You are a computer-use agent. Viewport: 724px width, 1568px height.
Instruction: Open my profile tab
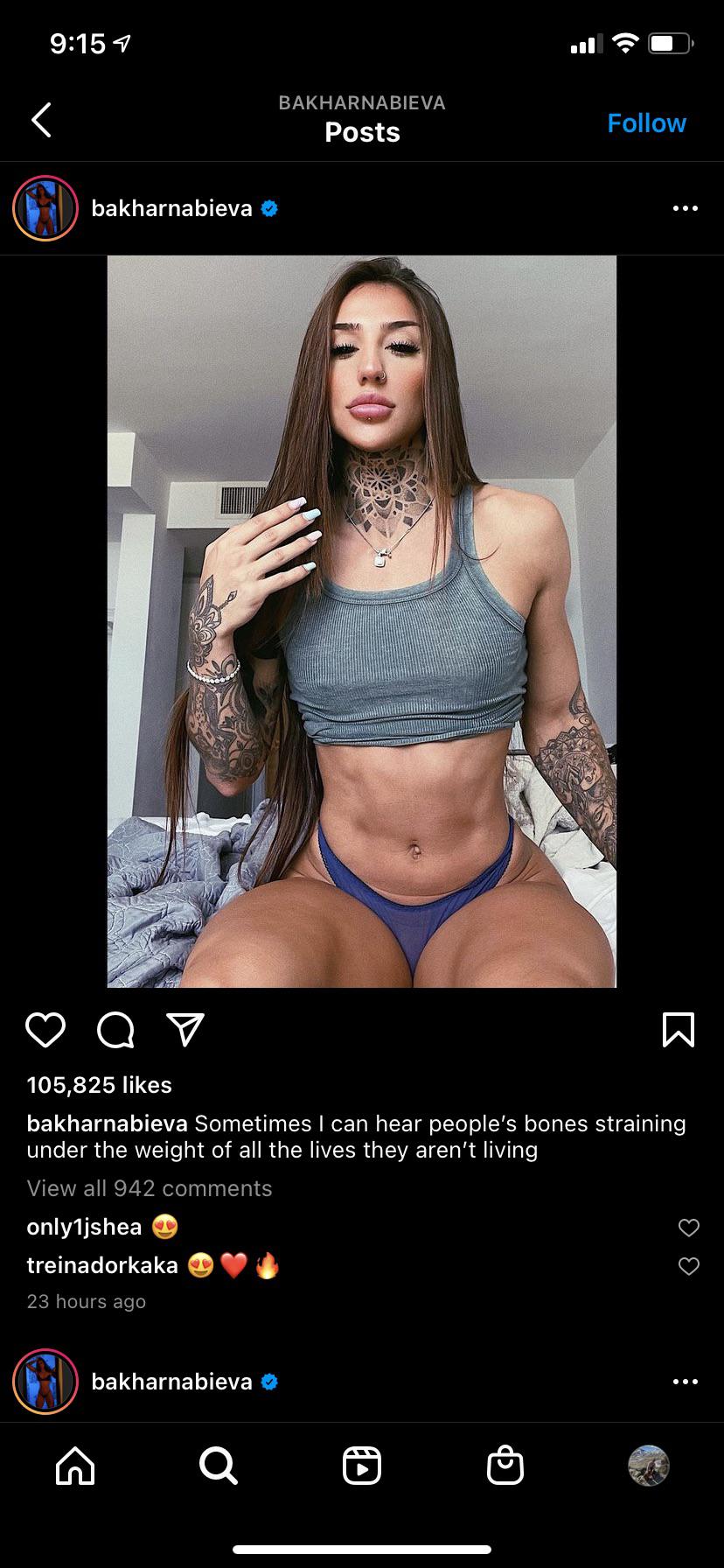click(x=648, y=1465)
